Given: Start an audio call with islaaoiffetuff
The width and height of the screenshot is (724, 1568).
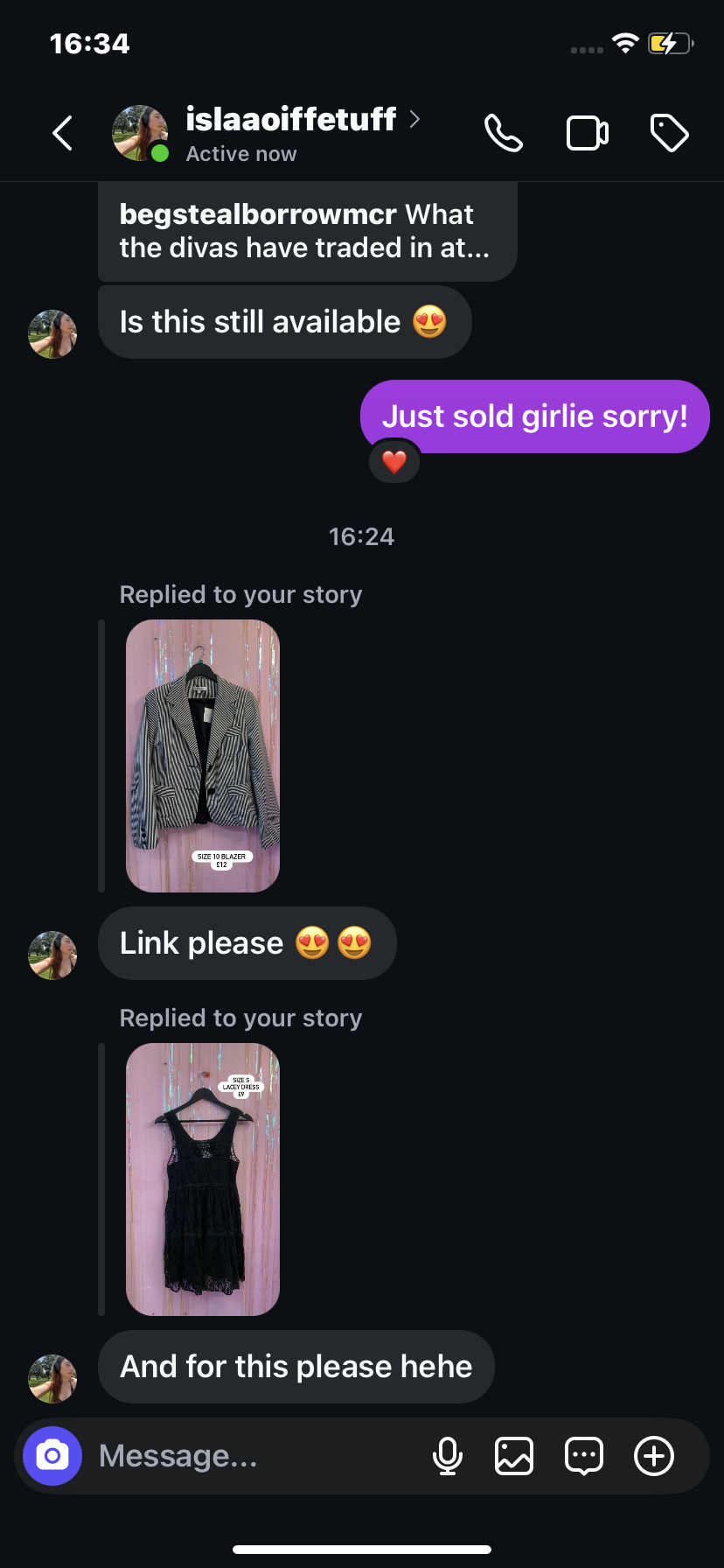Looking at the screenshot, I should click(504, 134).
